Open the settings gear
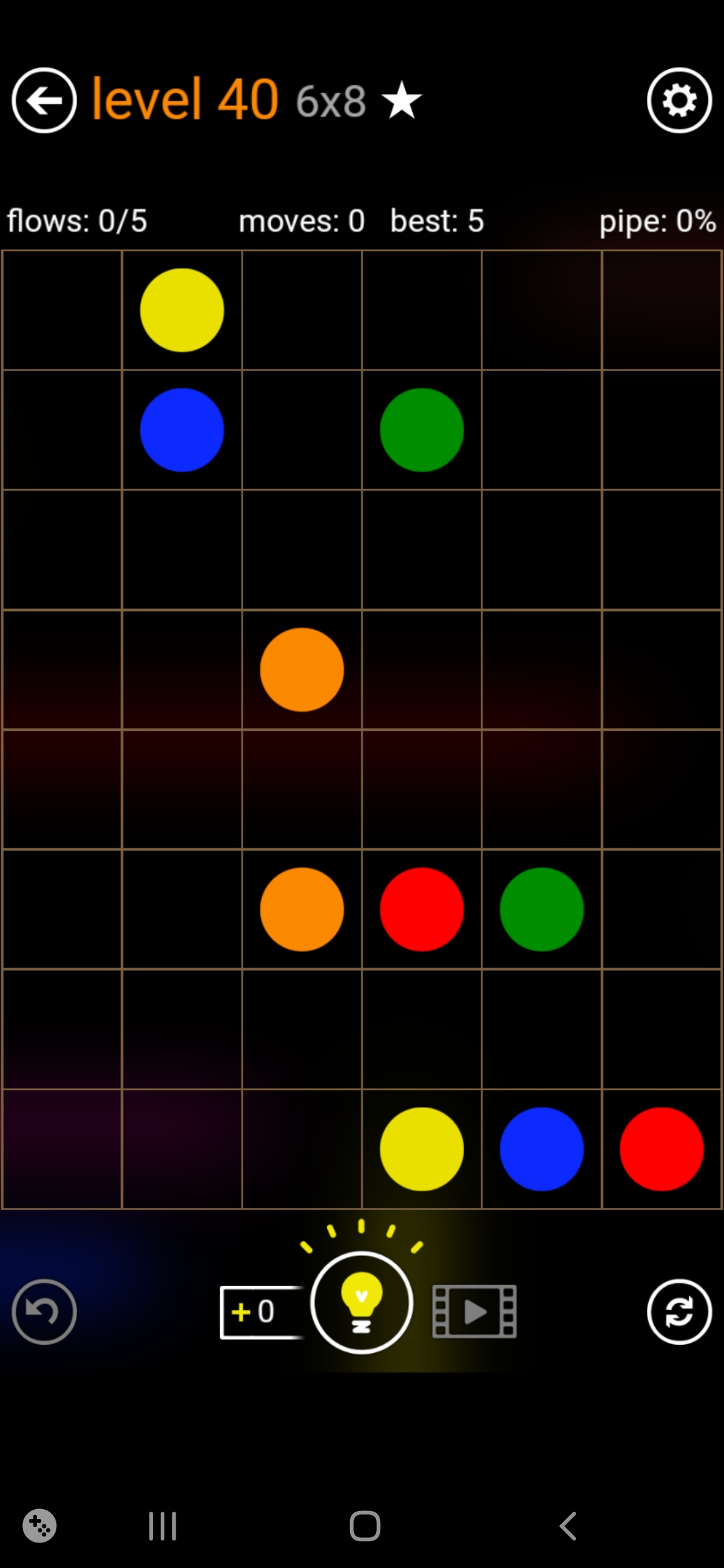The image size is (724, 1568). coord(679,101)
